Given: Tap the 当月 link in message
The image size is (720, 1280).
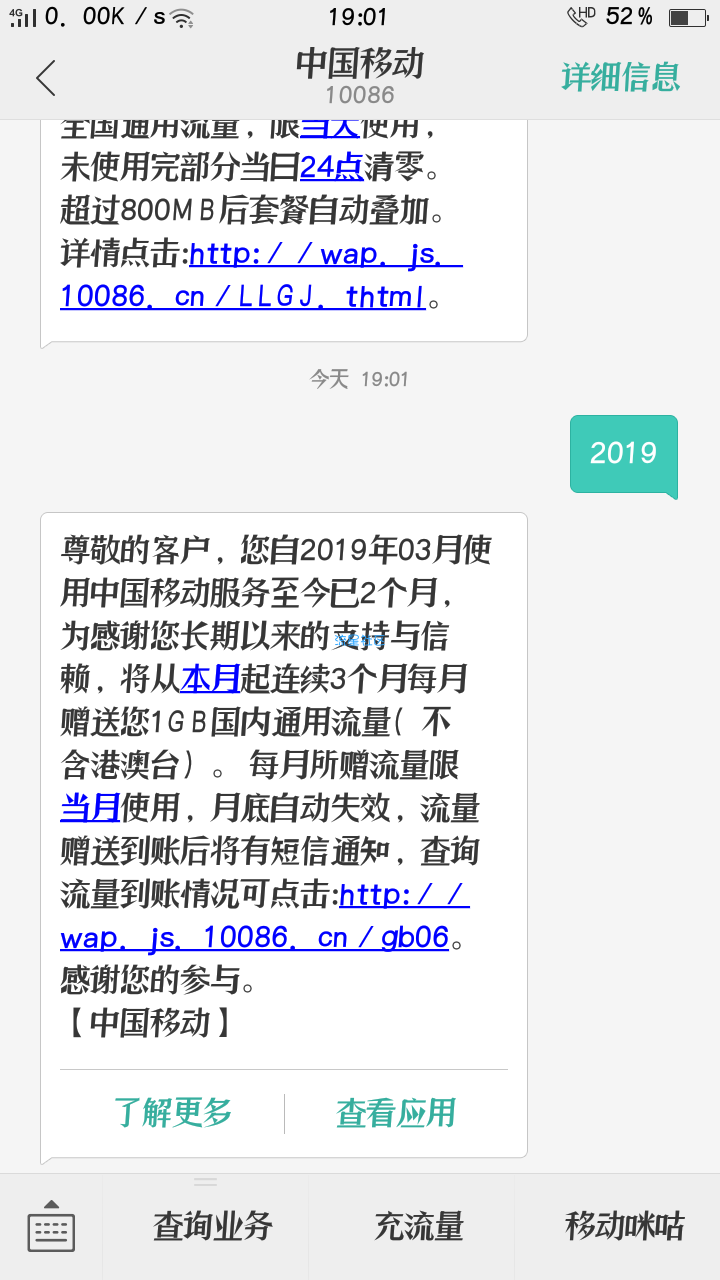Looking at the screenshot, I should (90, 808).
